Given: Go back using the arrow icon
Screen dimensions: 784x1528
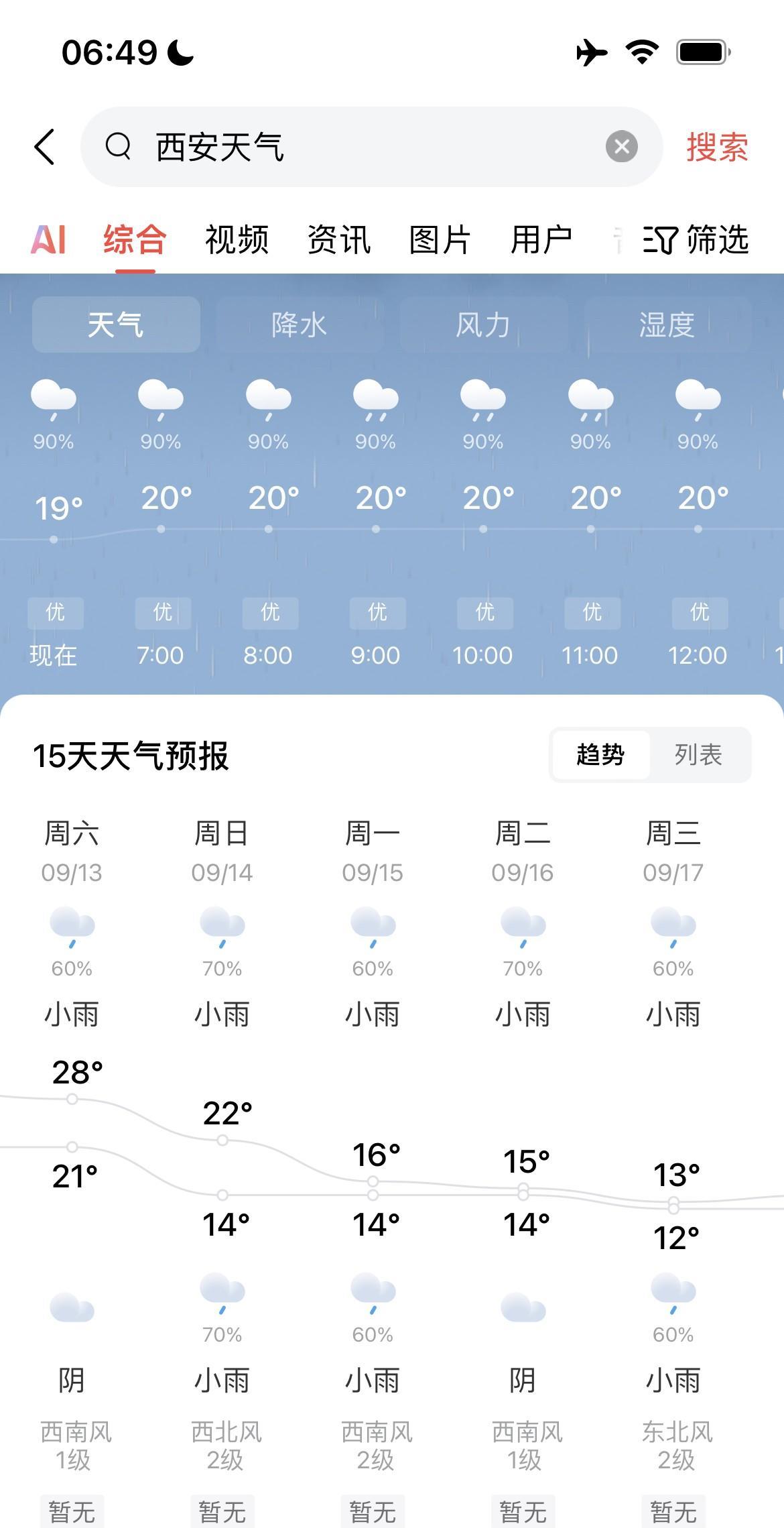Looking at the screenshot, I should click(44, 147).
